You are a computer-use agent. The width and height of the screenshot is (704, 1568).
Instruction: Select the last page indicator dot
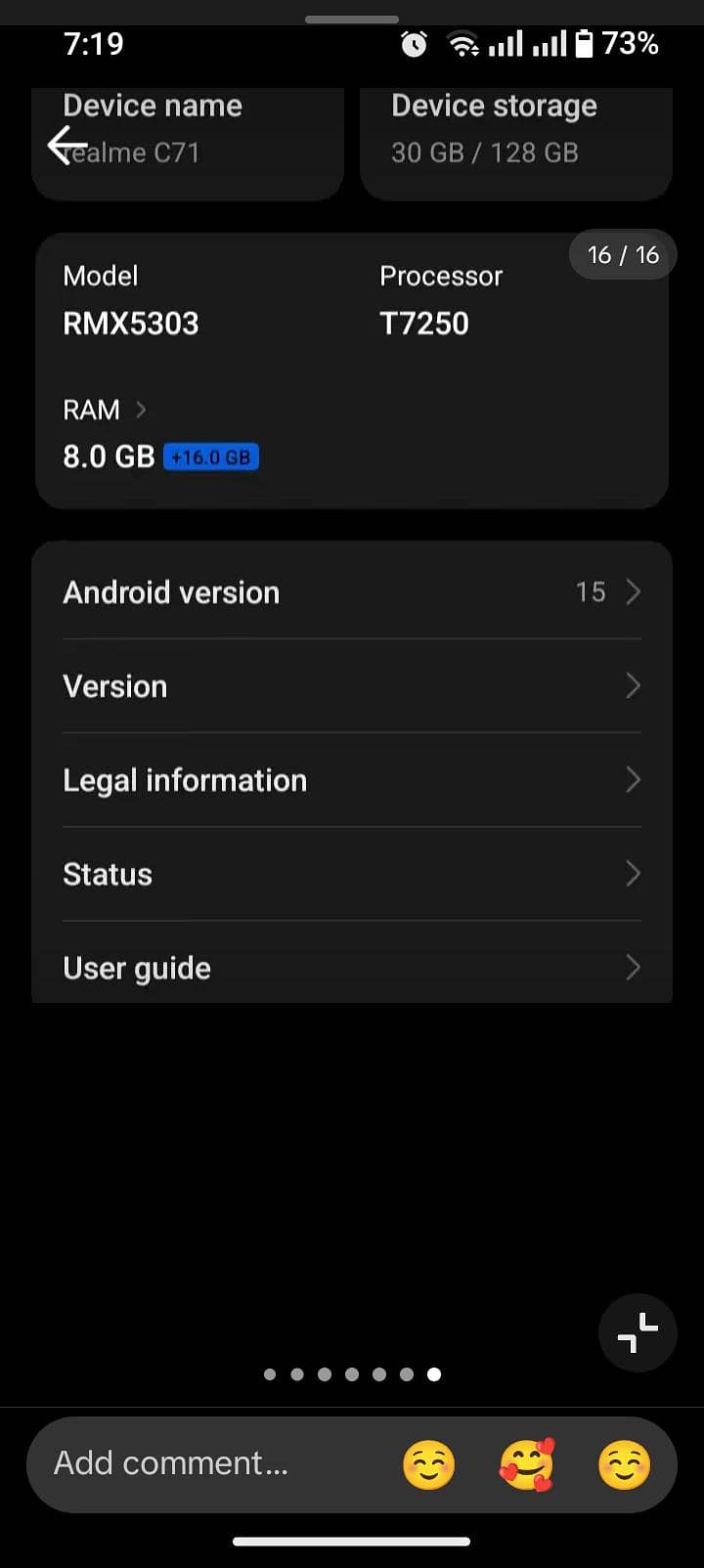432,1373
